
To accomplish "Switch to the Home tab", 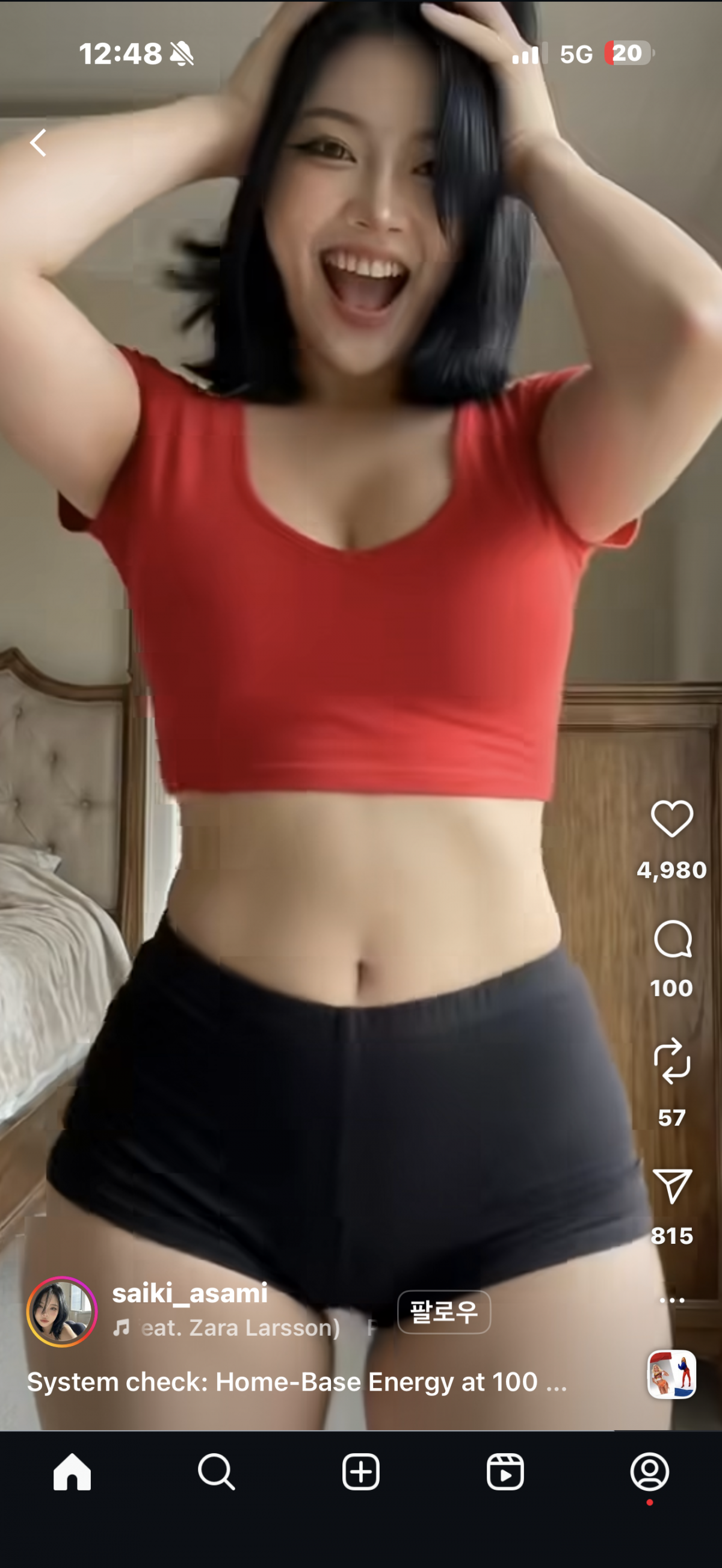I will [x=72, y=1472].
